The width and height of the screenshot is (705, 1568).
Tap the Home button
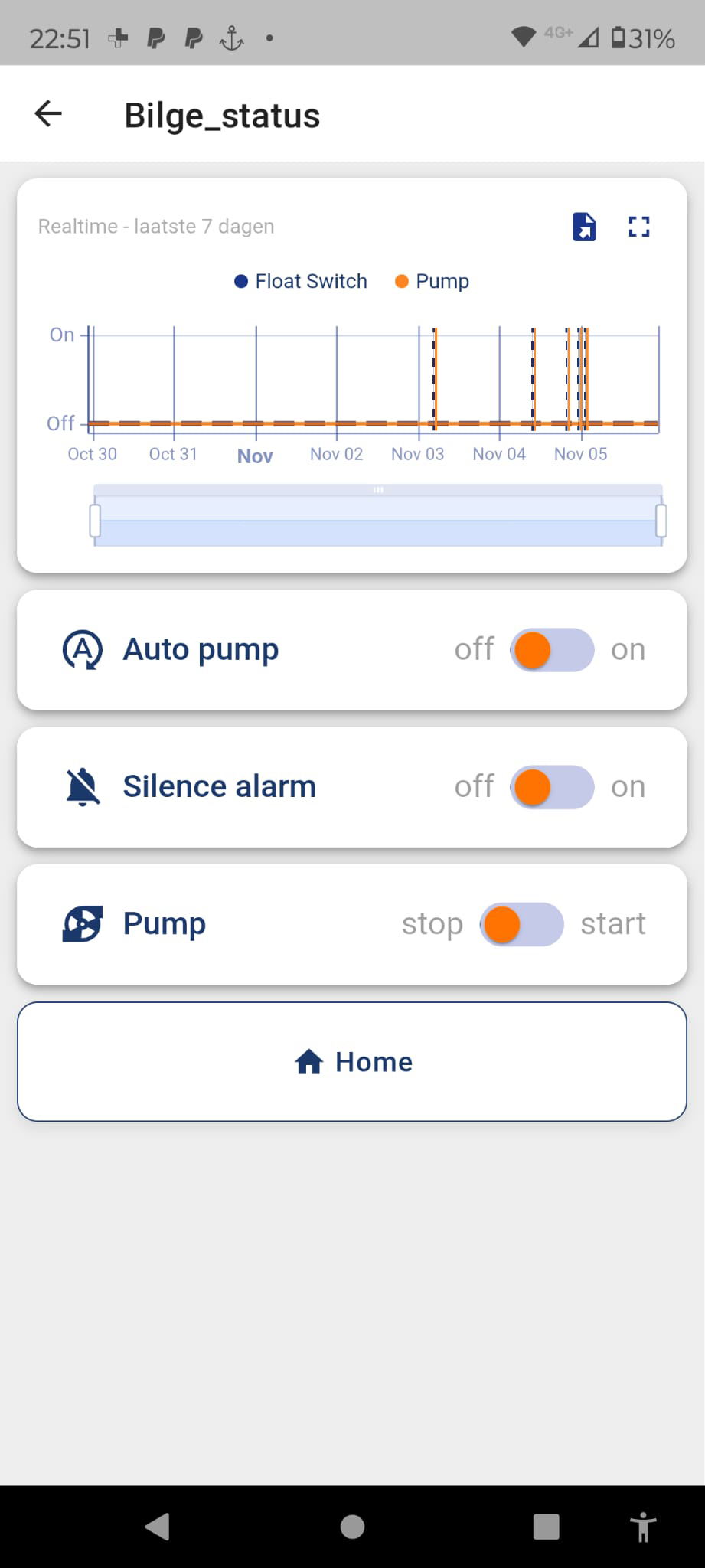(352, 1061)
